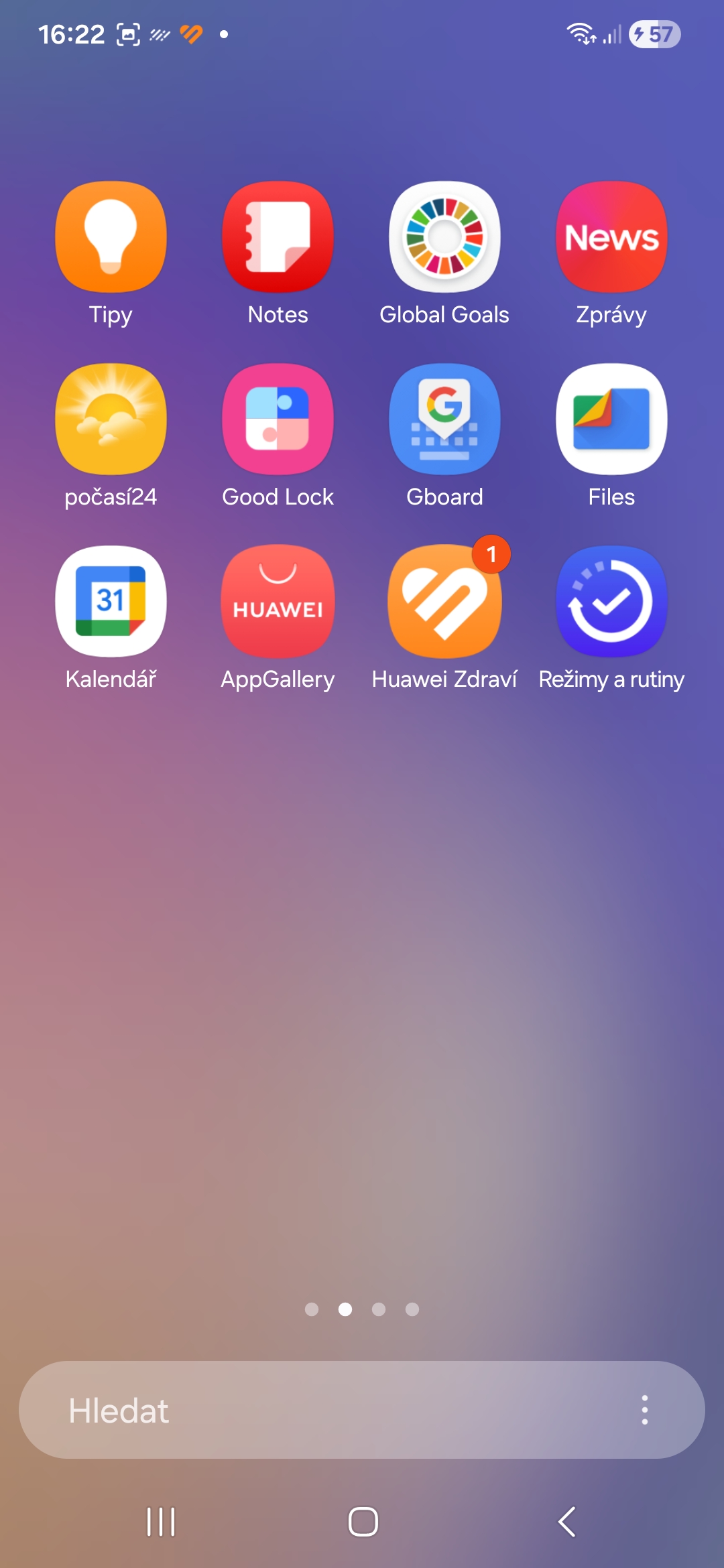This screenshot has height=1568, width=724.
Task: Go to the home screen
Action: (x=363, y=1522)
